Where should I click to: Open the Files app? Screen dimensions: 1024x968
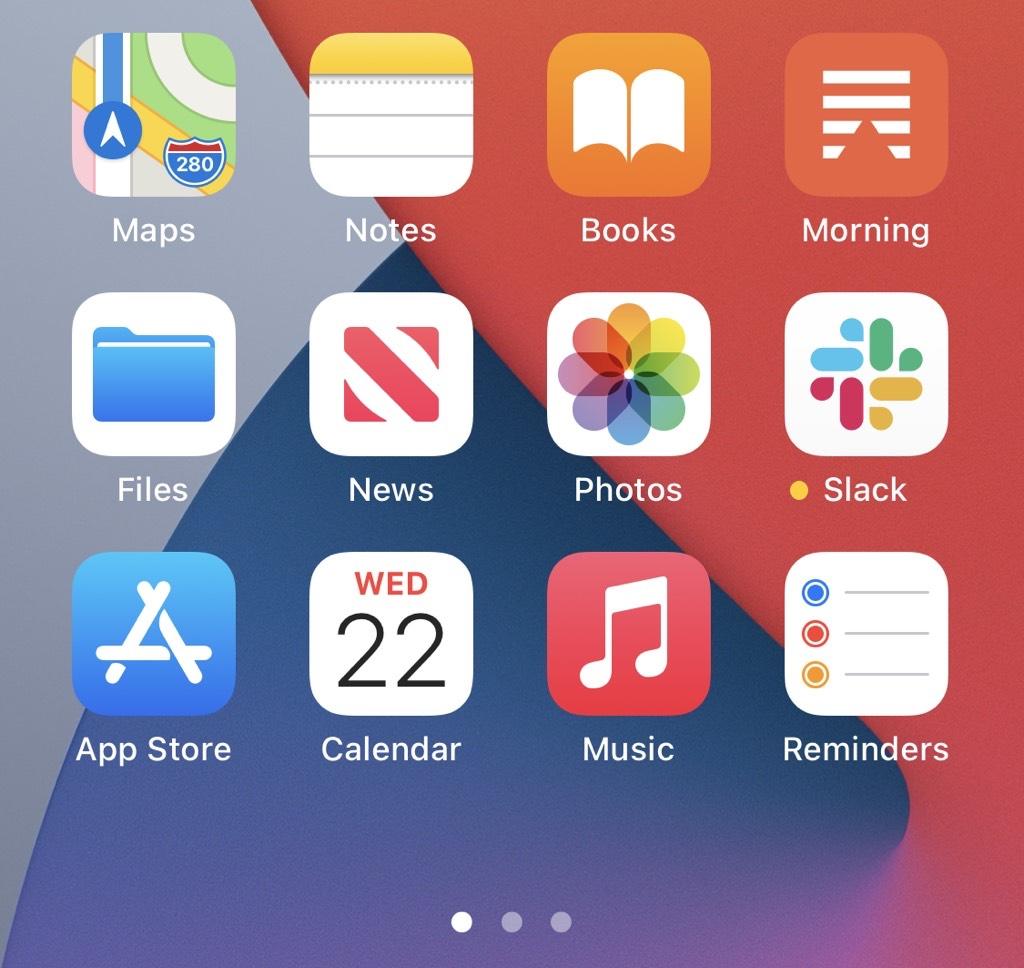(153, 374)
